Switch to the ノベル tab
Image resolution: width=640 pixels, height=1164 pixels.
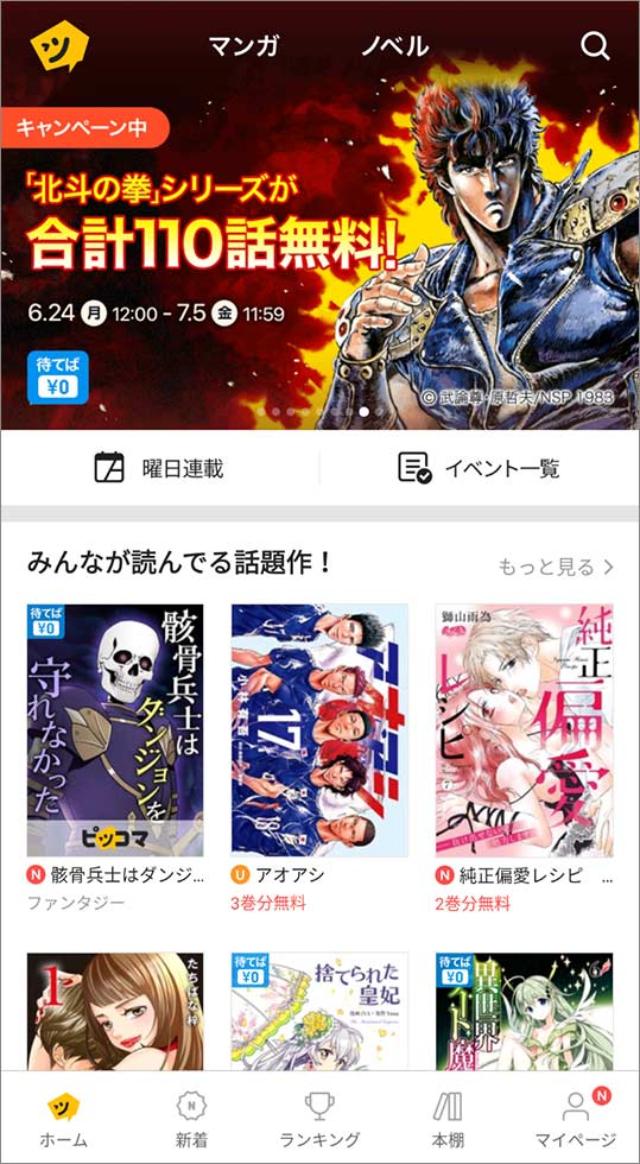pos(394,46)
